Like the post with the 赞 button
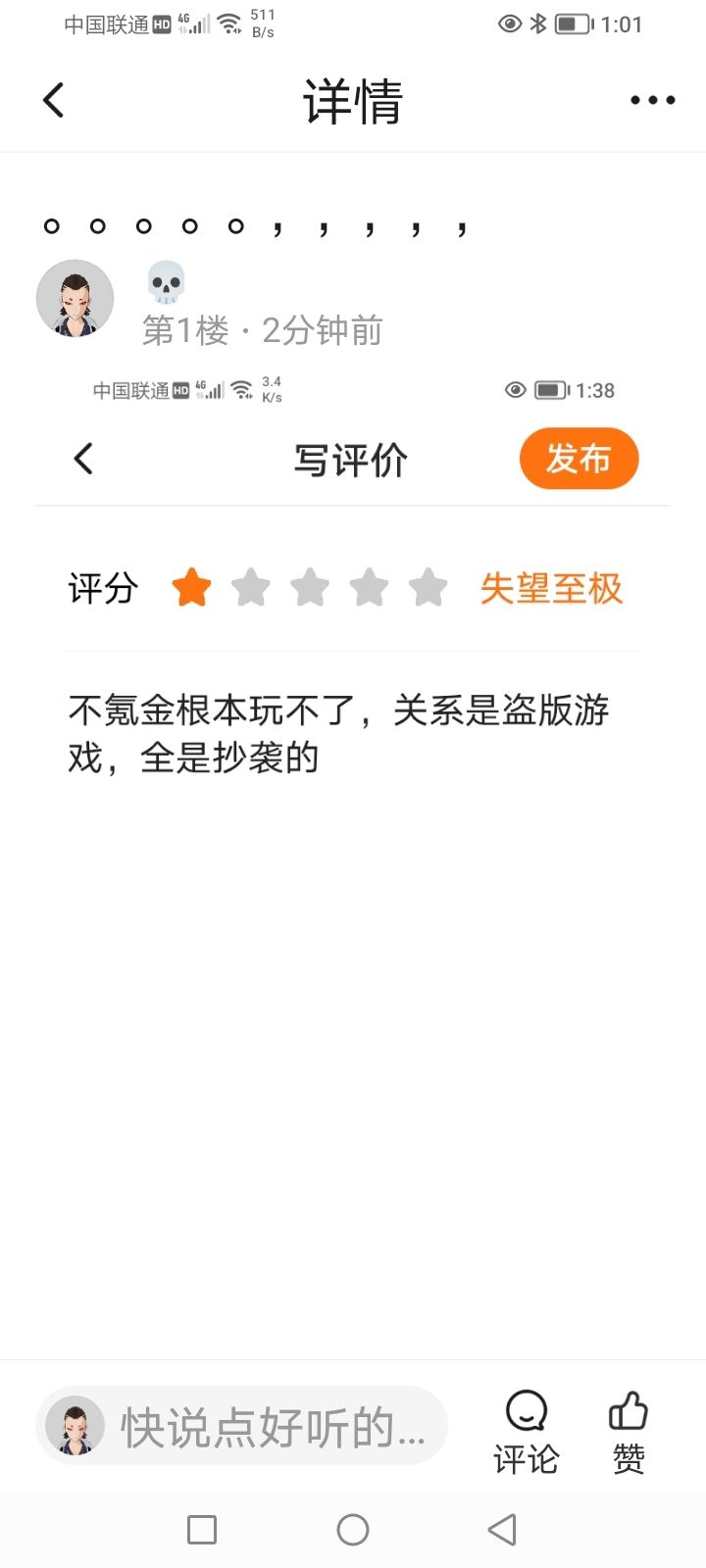This screenshot has width=706, height=1568. (x=629, y=1432)
